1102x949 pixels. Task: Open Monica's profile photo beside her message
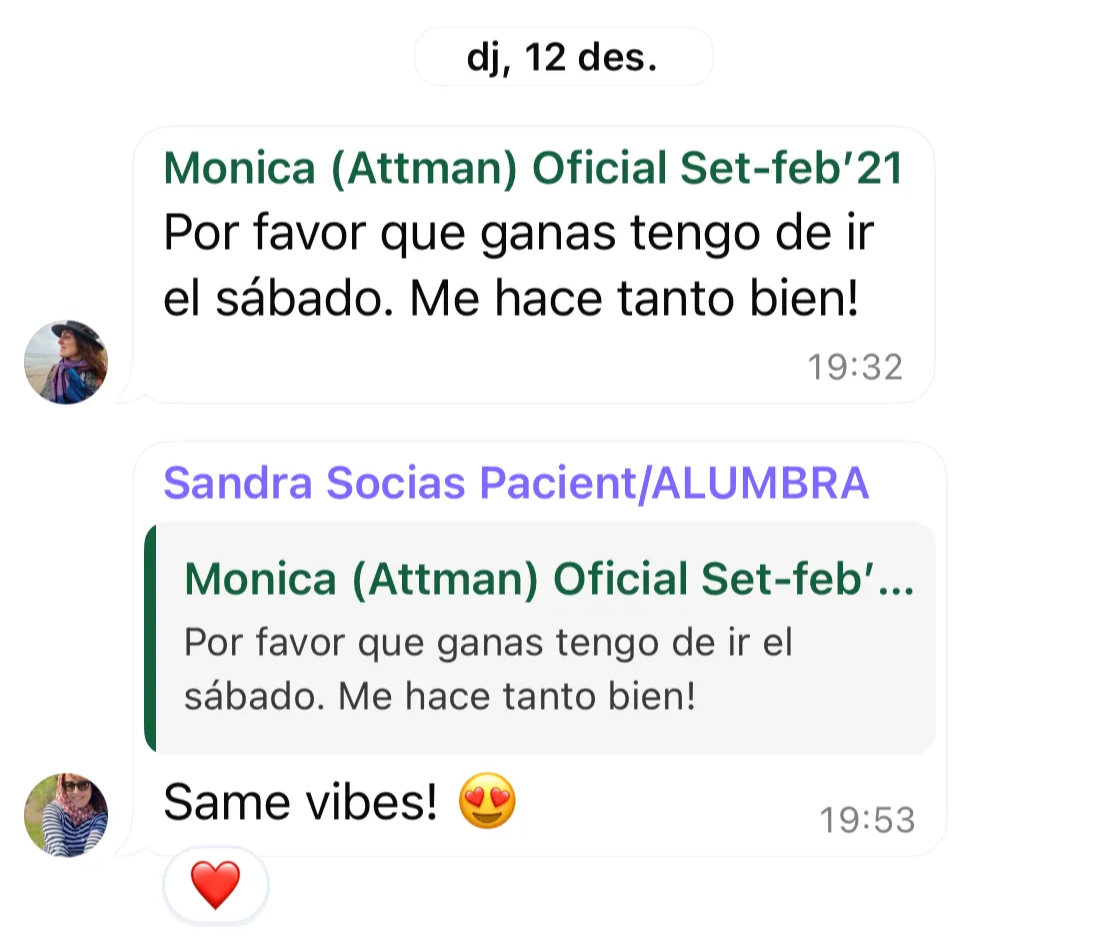[x=66, y=362]
